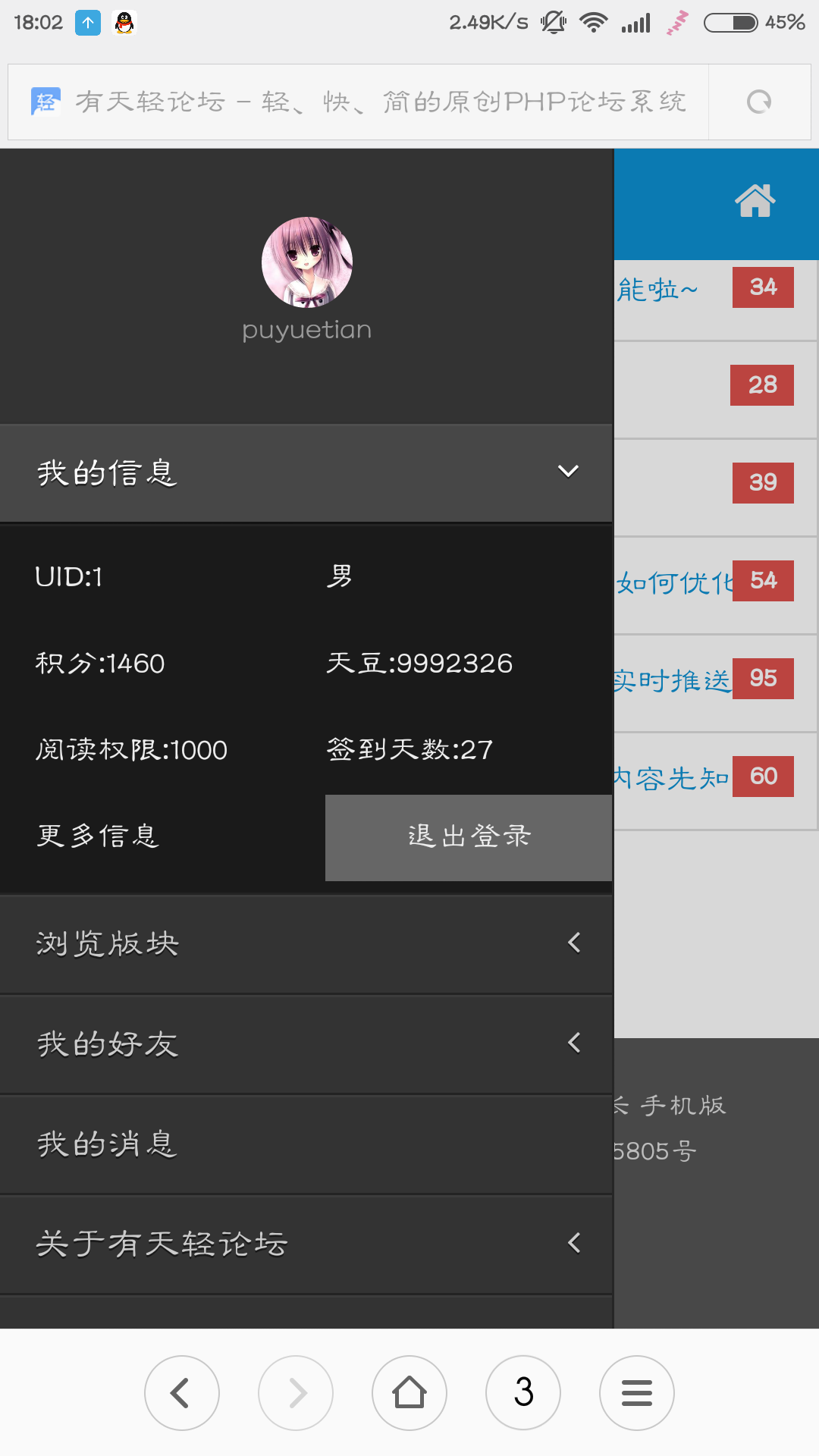Open 我的消息
The height and width of the screenshot is (1456, 819).
tap(306, 1144)
